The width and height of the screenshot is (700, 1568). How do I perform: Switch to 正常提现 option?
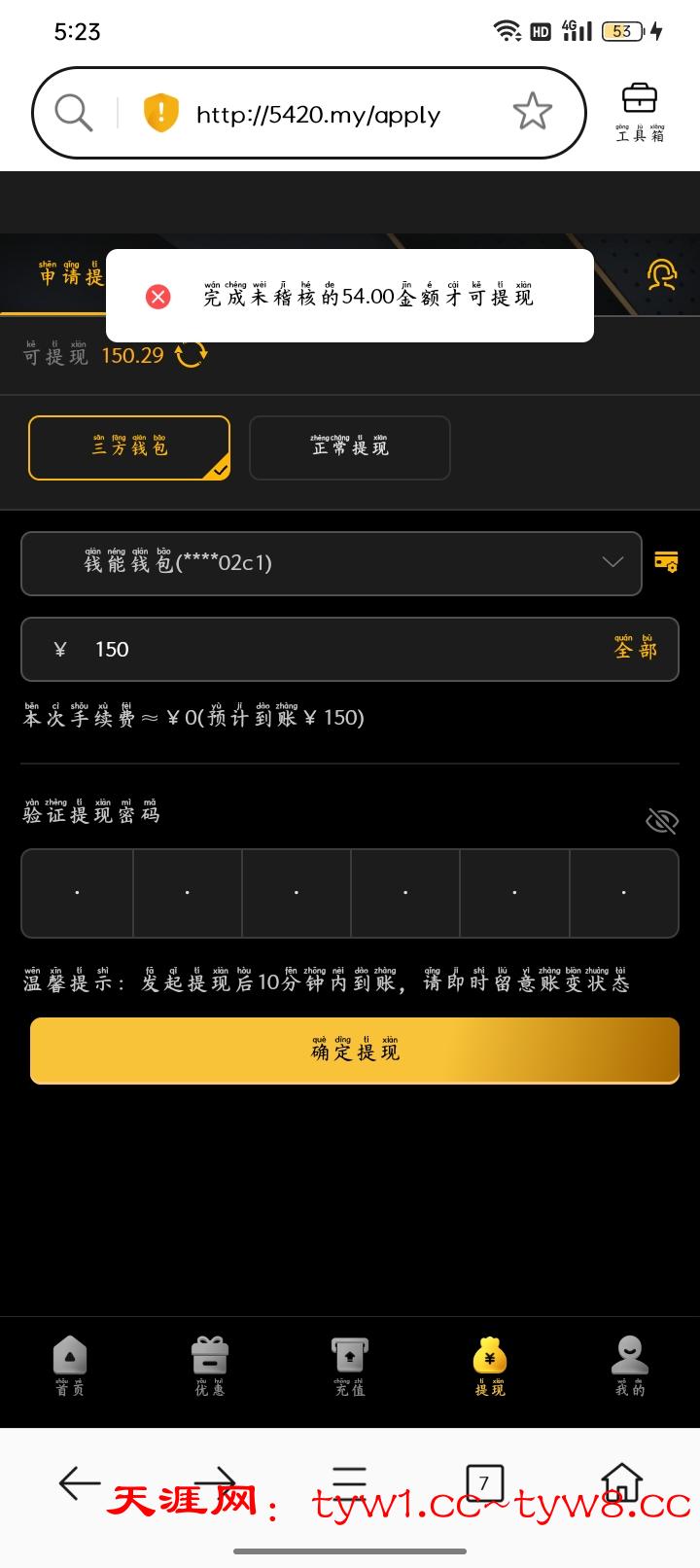[350, 447]
